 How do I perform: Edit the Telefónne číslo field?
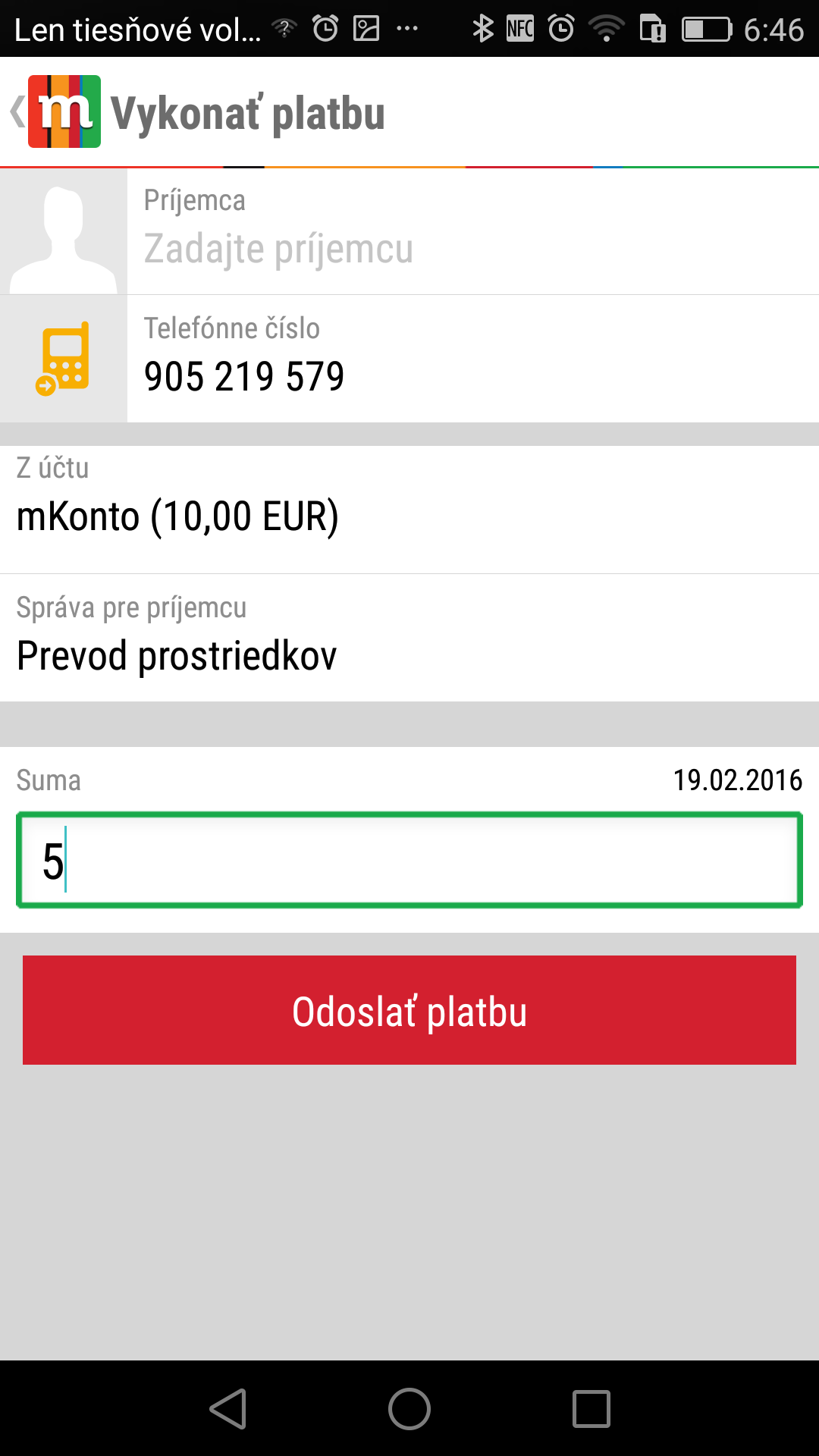470,376
